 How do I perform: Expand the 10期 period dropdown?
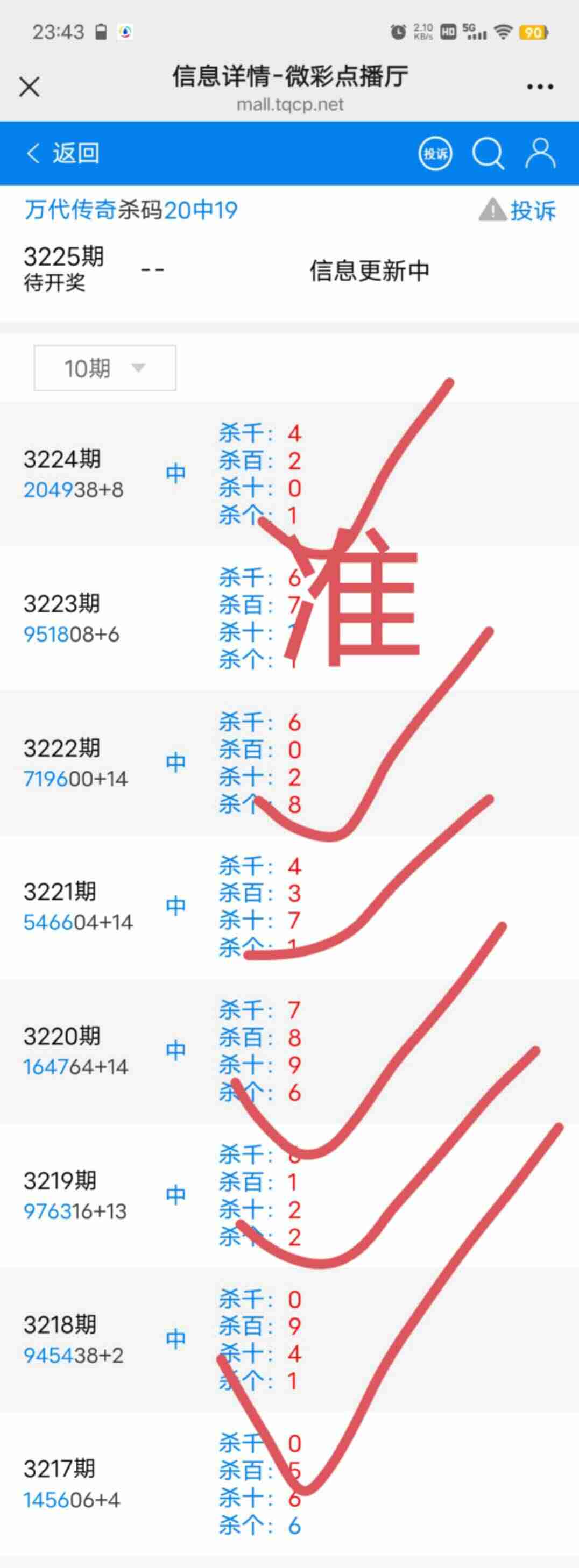click(103, 367)
